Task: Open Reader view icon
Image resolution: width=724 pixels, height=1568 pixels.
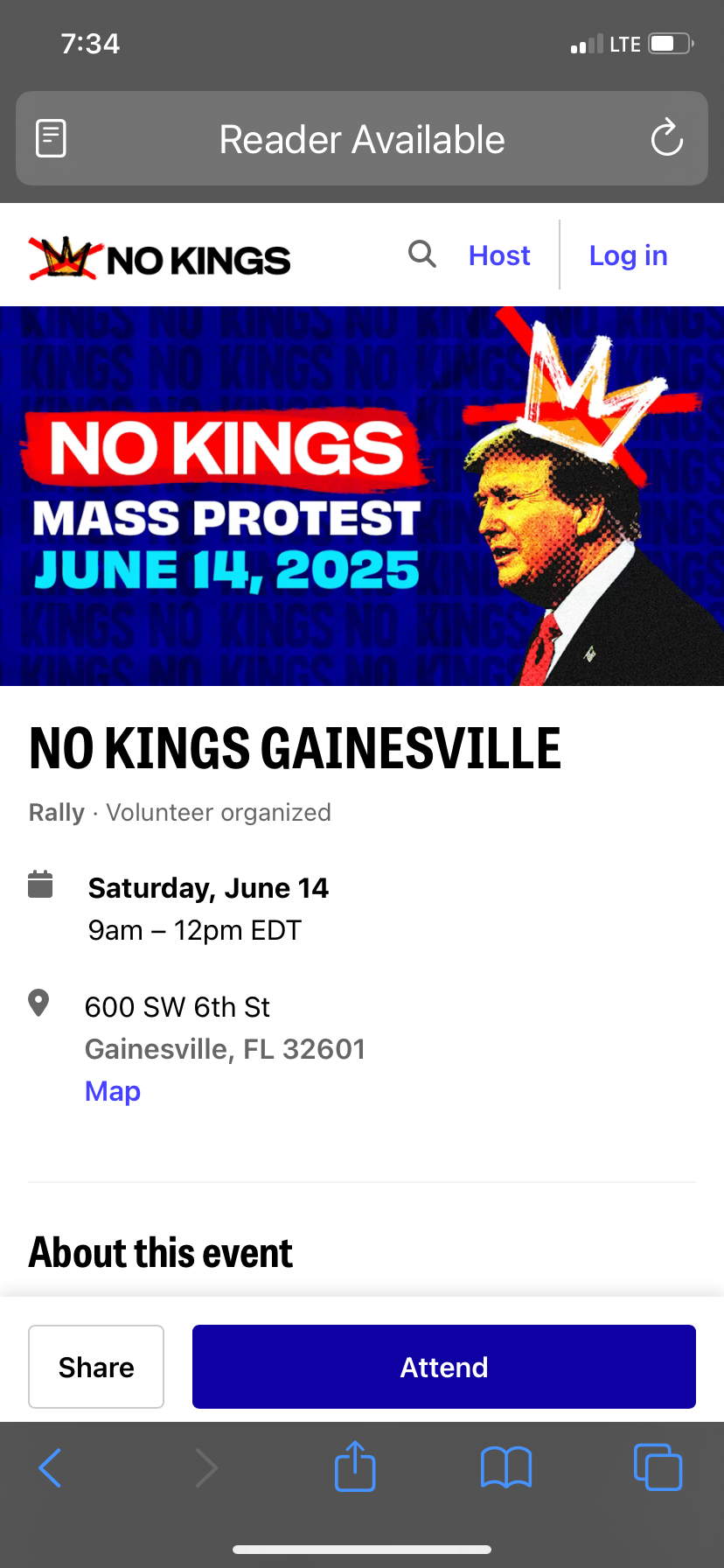Action: coord(51,139)
